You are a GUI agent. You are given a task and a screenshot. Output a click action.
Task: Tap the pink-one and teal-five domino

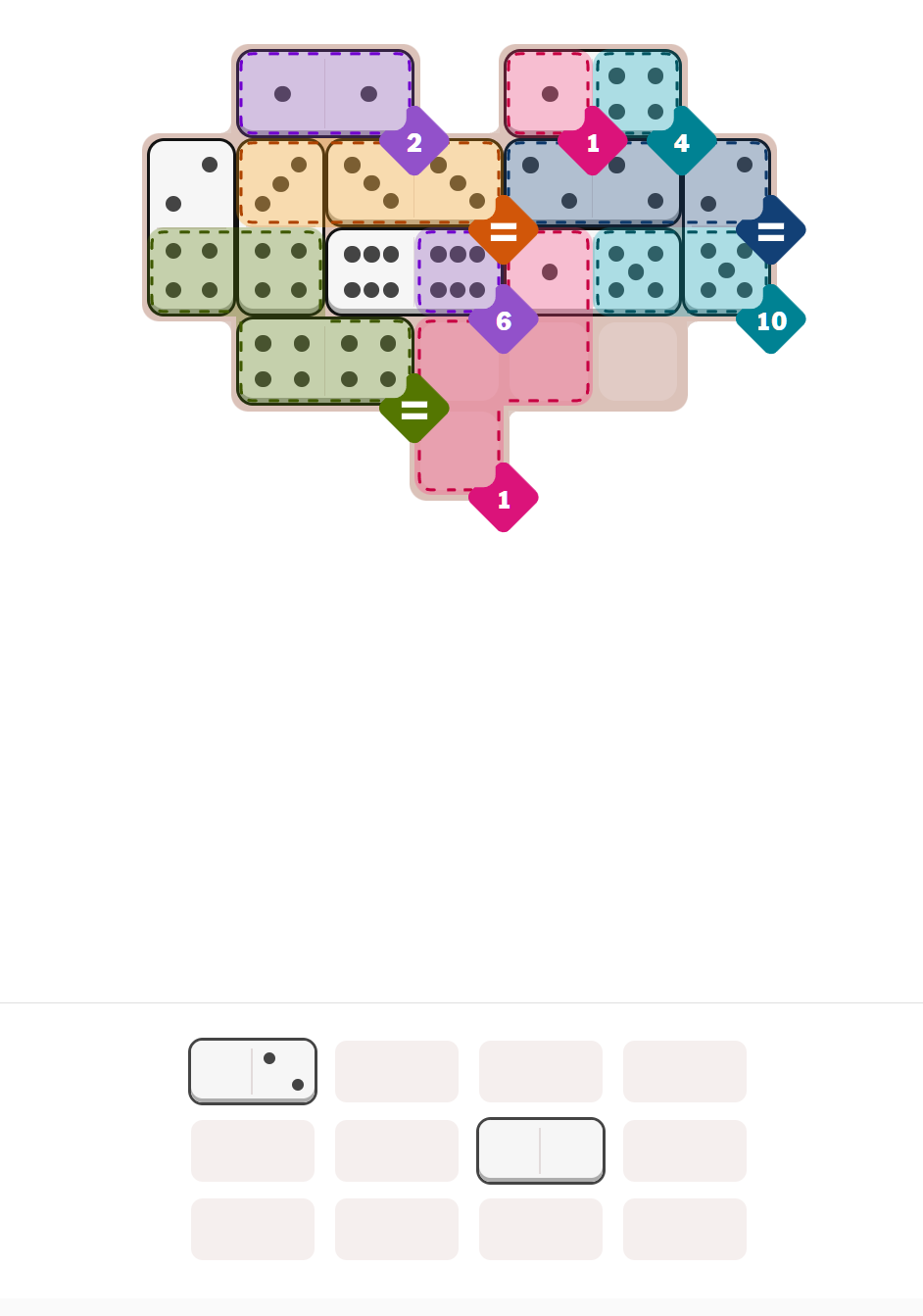pos(592,271)
